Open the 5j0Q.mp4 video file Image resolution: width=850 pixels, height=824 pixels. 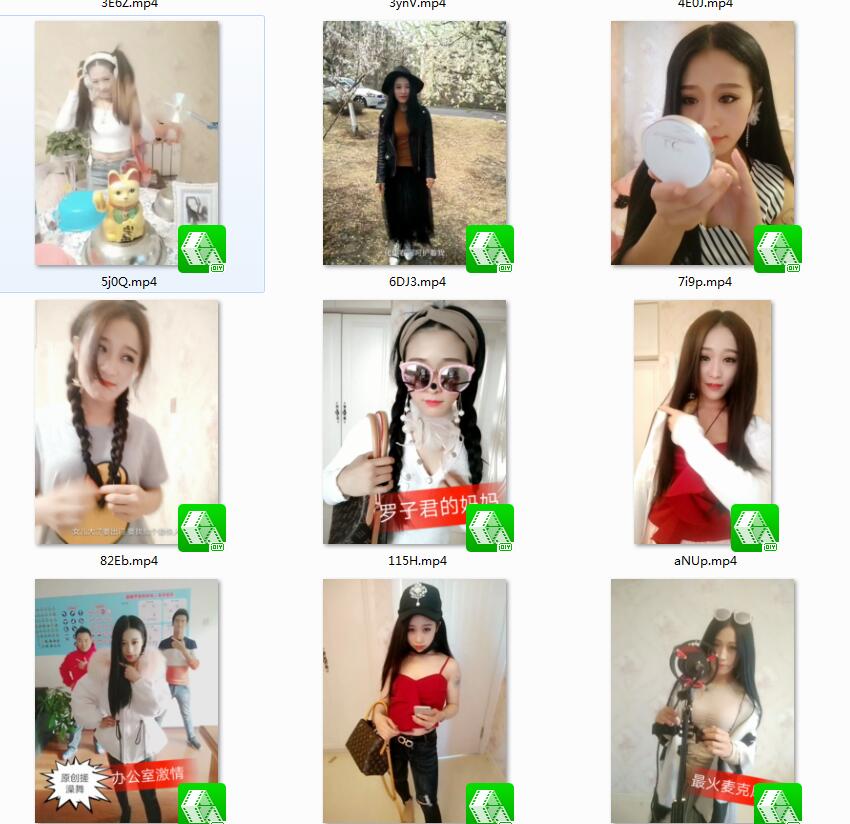127,143
